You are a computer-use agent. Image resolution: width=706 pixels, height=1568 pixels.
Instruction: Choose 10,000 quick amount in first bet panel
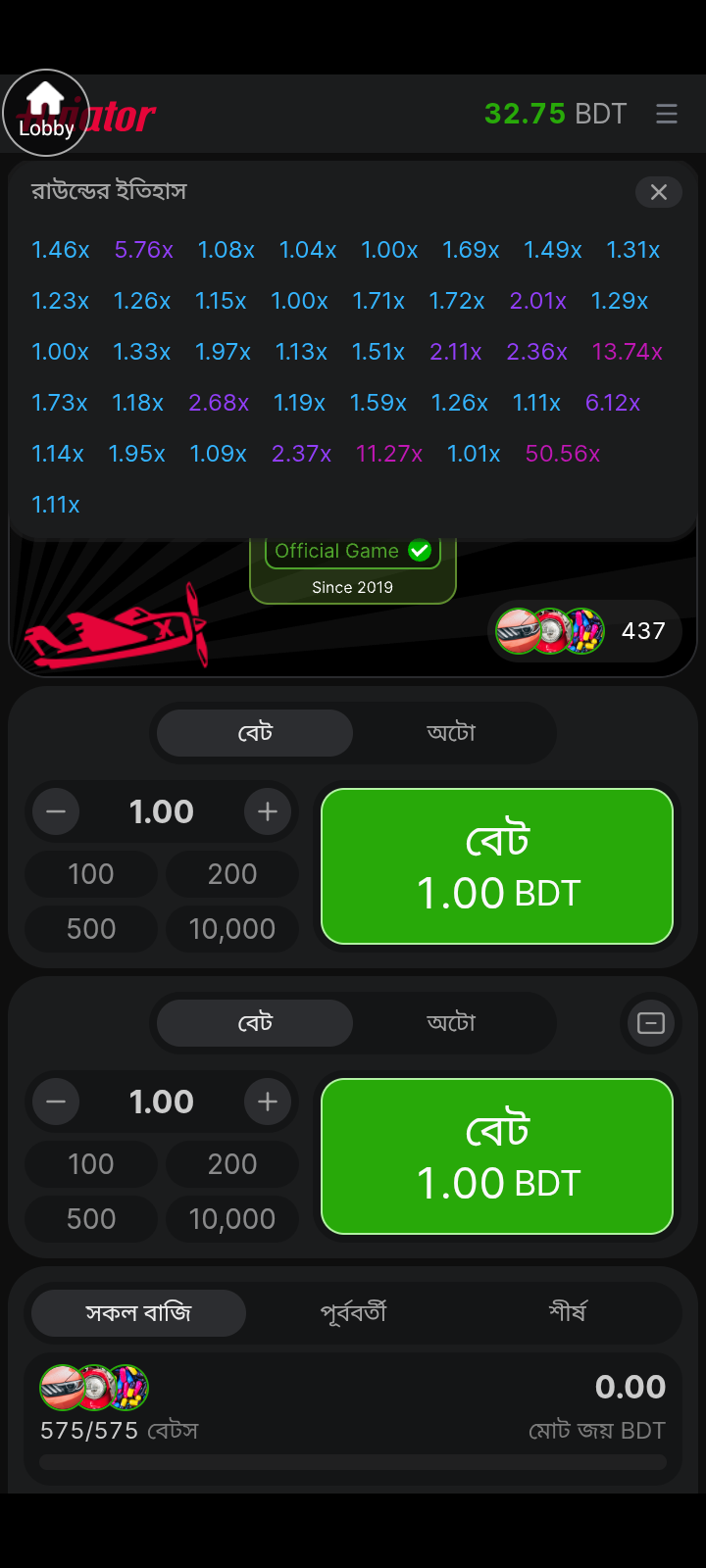pyautogui.click(x=232, y=929)
